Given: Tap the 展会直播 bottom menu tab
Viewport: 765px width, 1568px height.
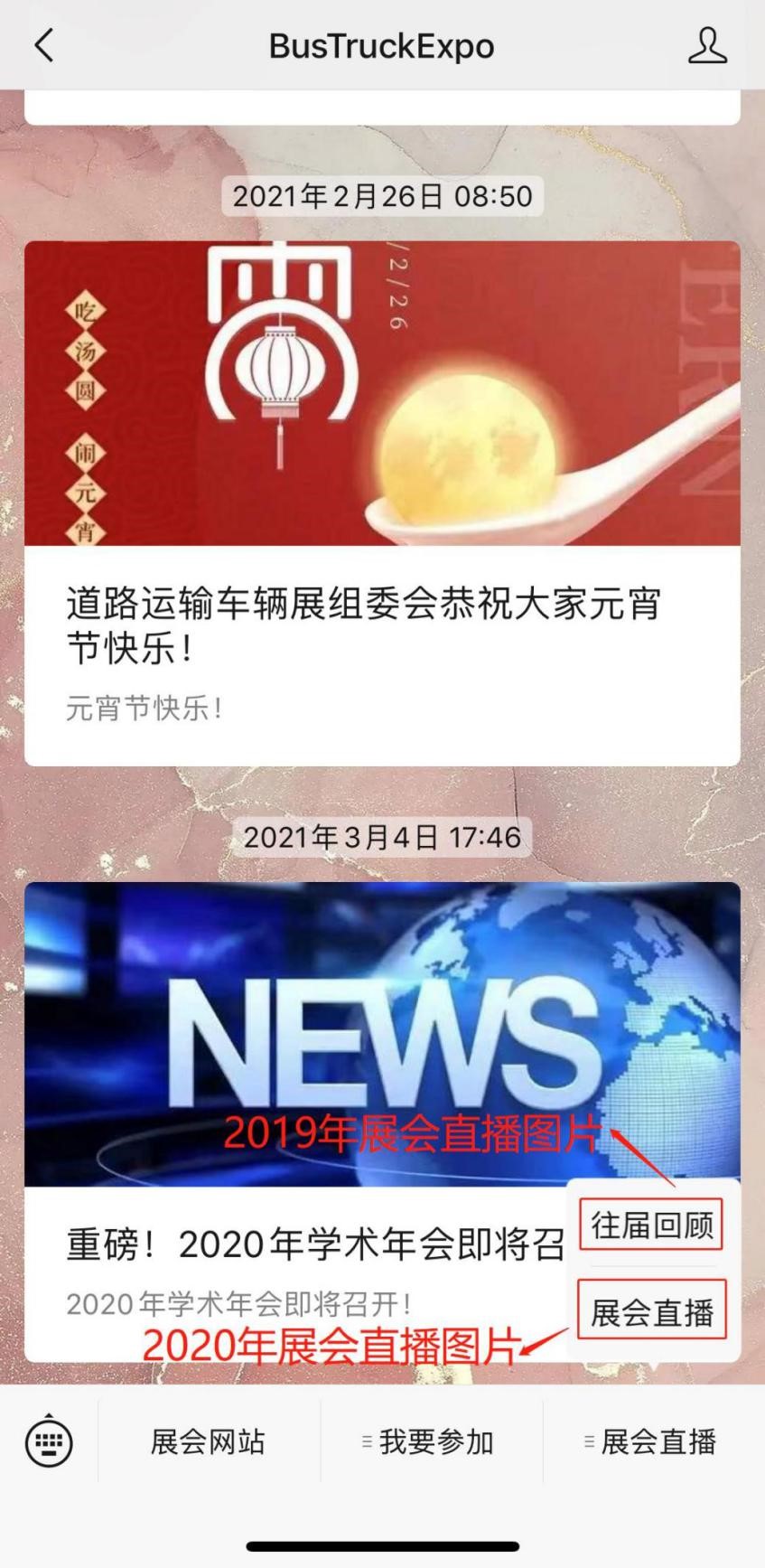Looking at the screenshot, I should click(x=652, y=1441).
